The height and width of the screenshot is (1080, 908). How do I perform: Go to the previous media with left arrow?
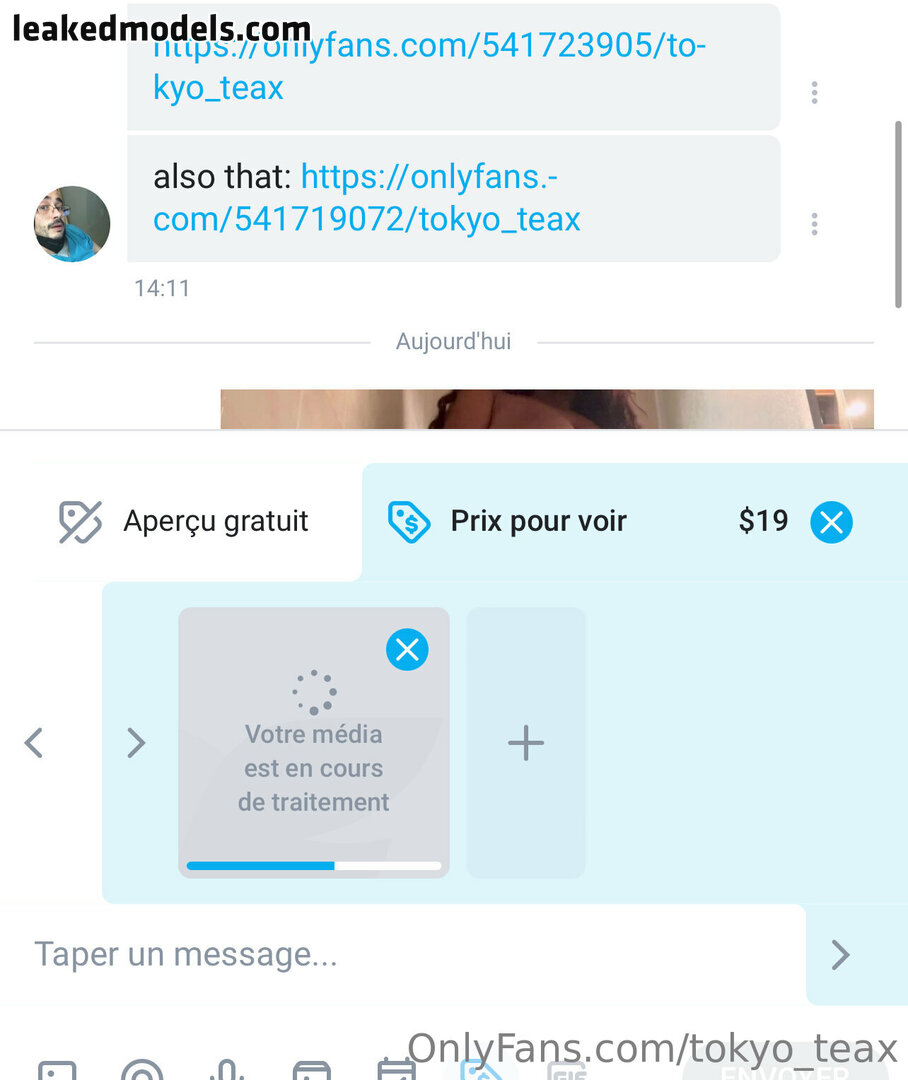[x=34, y=743]
